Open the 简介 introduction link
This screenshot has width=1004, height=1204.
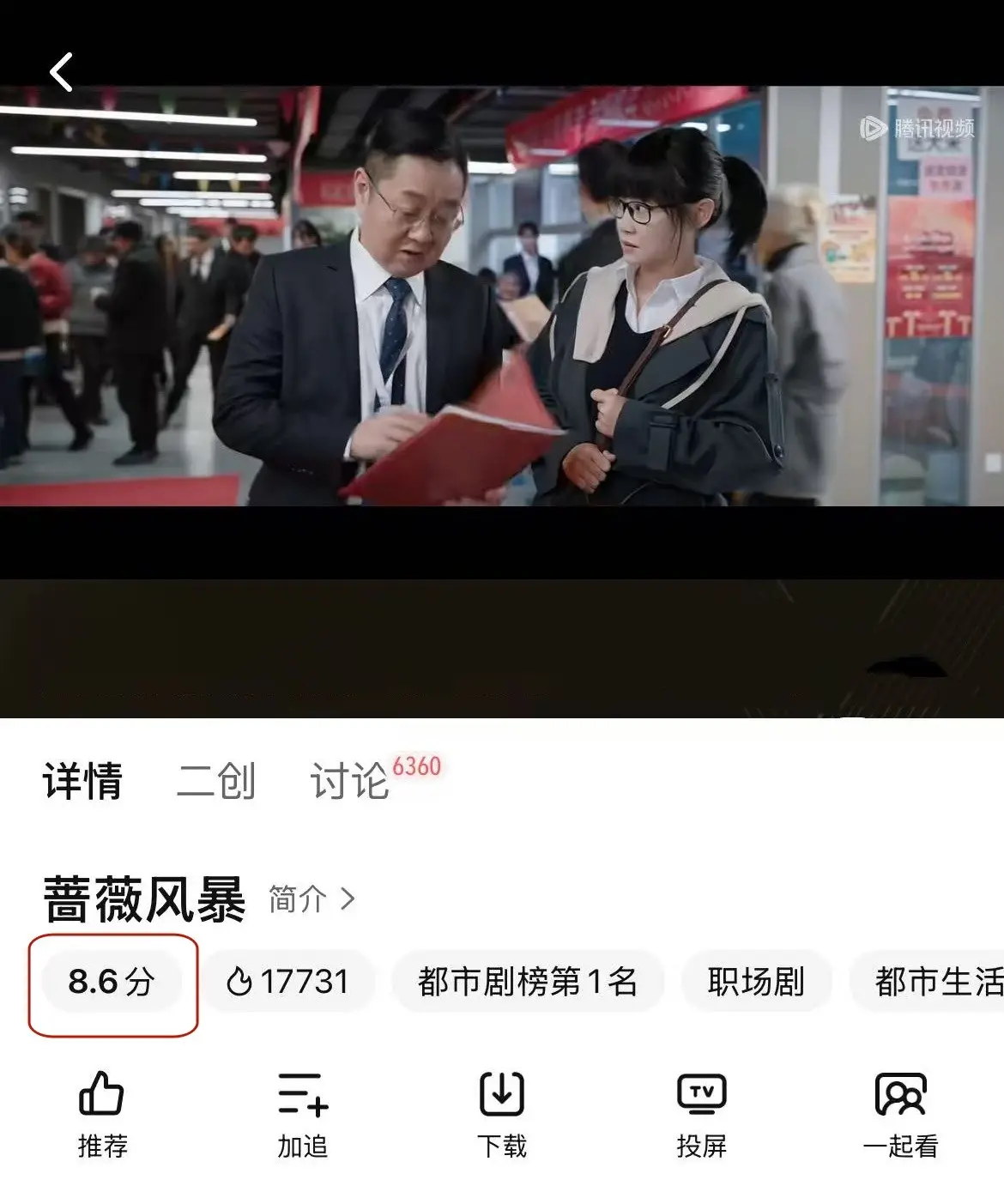[x=311, y=899]
